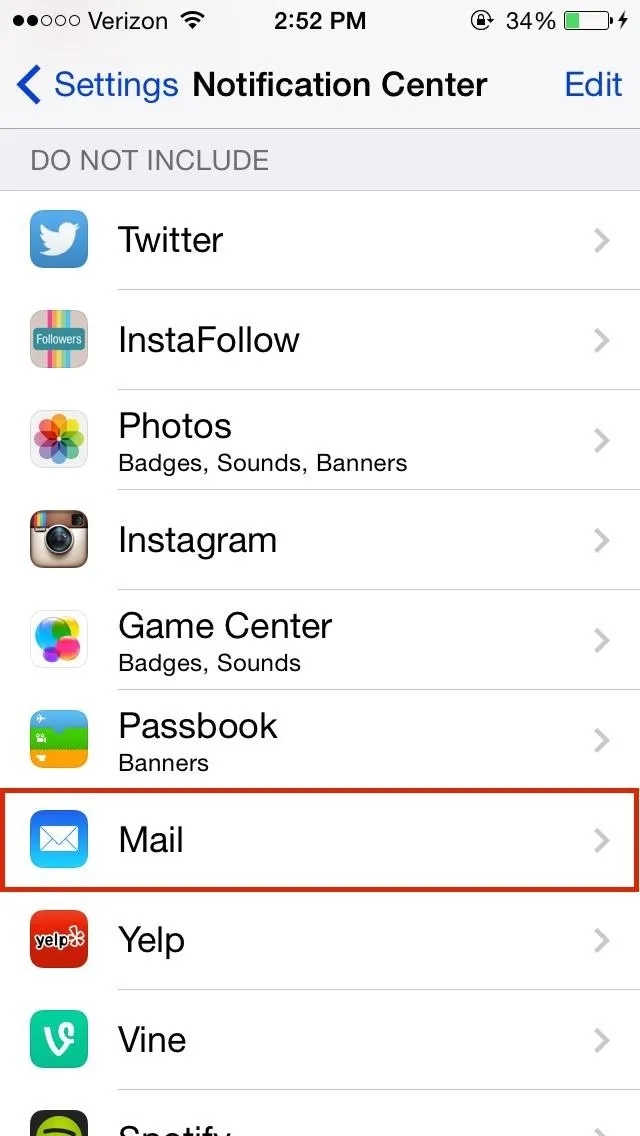Select the Photos row
Image resolution: width=640 pixels, height=1136 pixels.
(x=320, y=440)
